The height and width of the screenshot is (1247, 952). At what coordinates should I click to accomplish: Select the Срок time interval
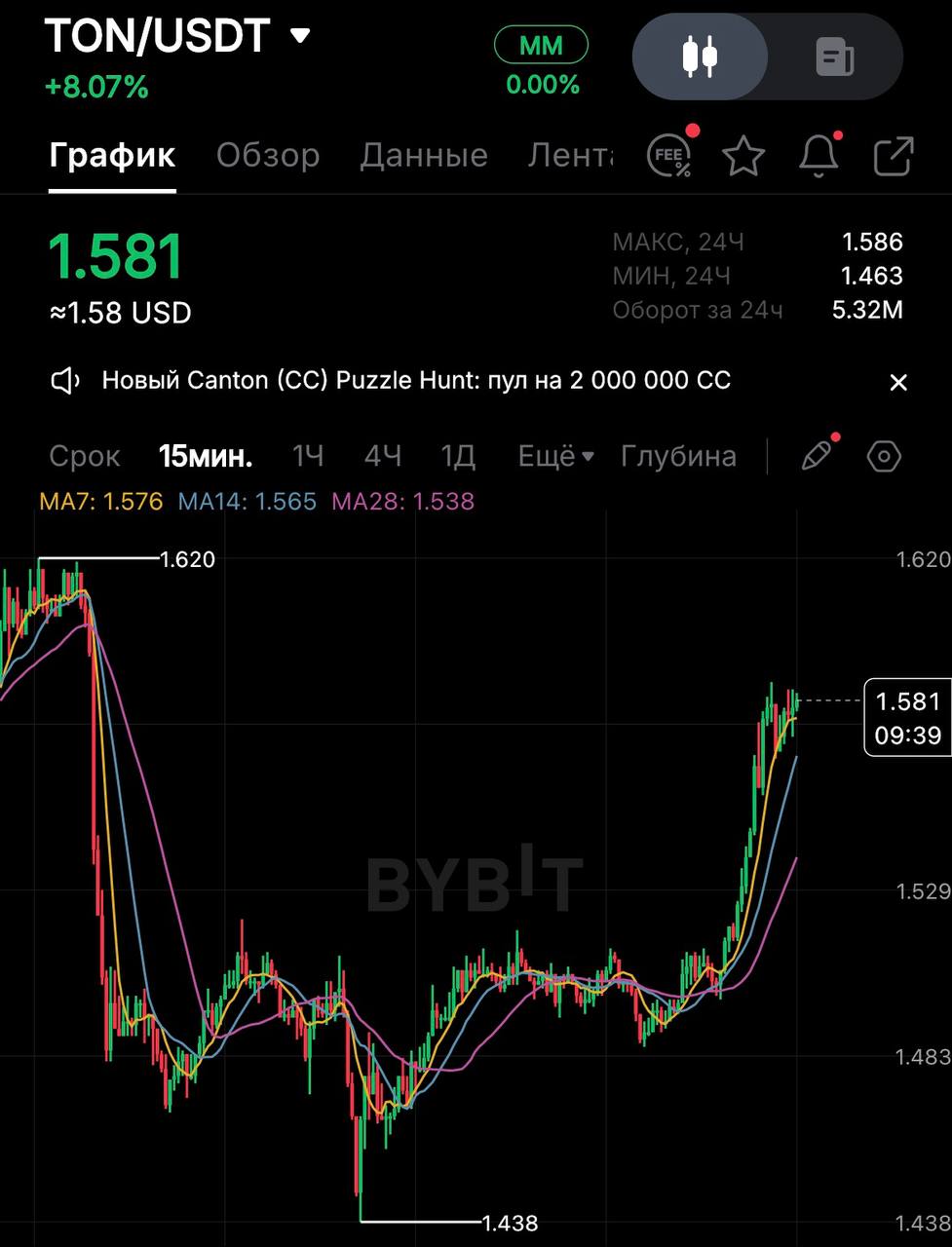pos(85,456)
